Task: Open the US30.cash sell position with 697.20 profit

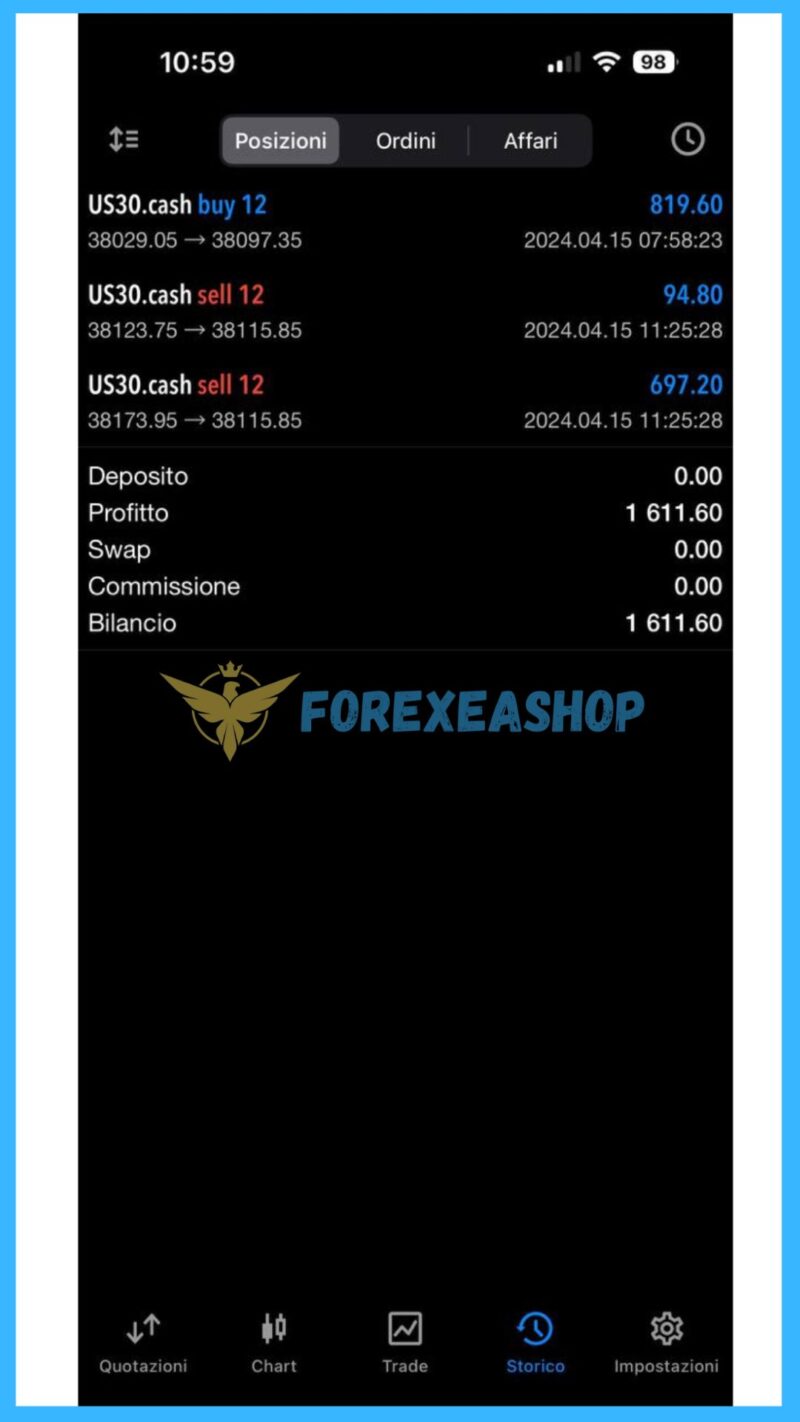Action: pos(405,402)
